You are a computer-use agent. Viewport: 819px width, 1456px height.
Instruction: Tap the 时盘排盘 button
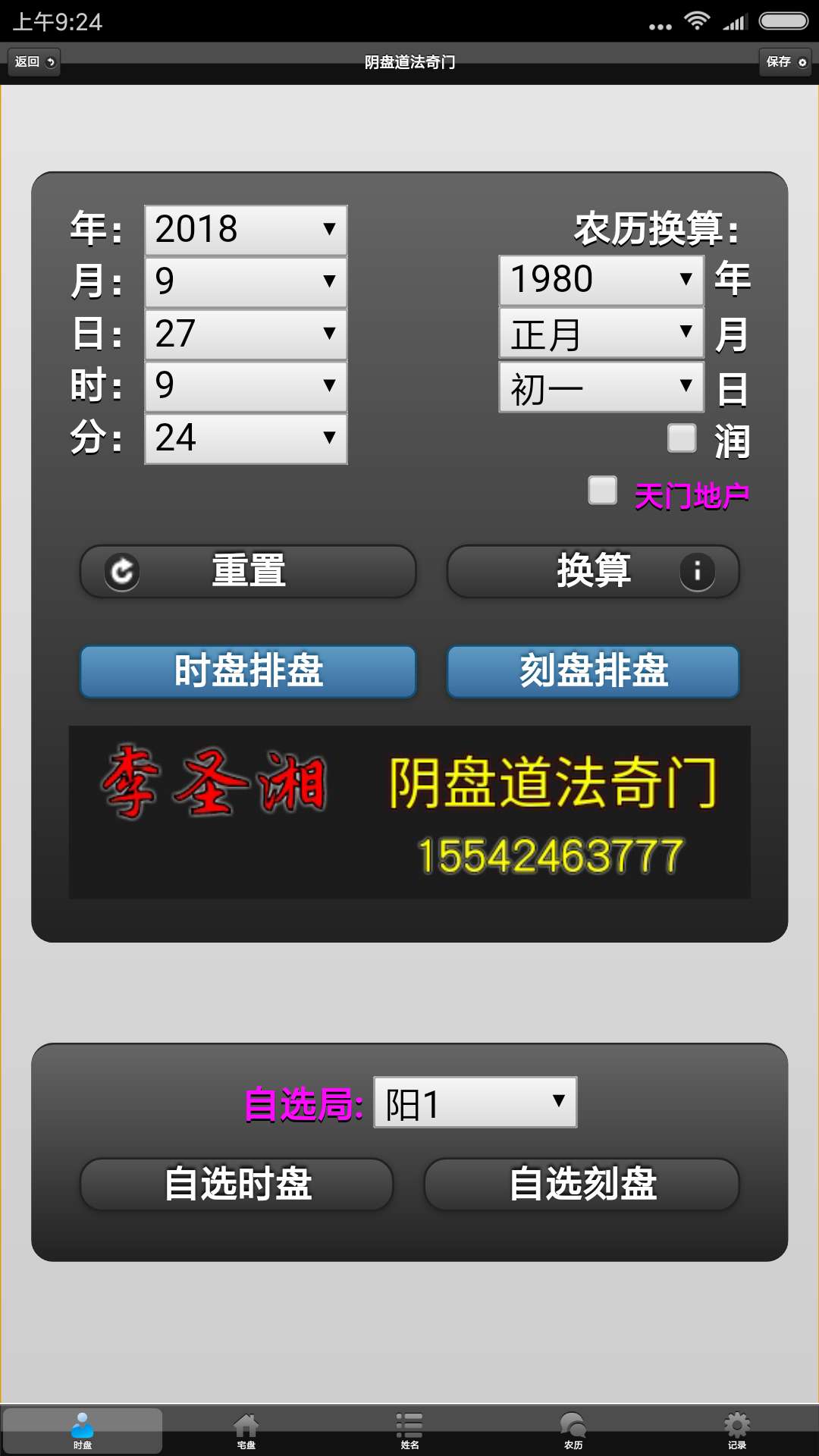coord(248,671)
